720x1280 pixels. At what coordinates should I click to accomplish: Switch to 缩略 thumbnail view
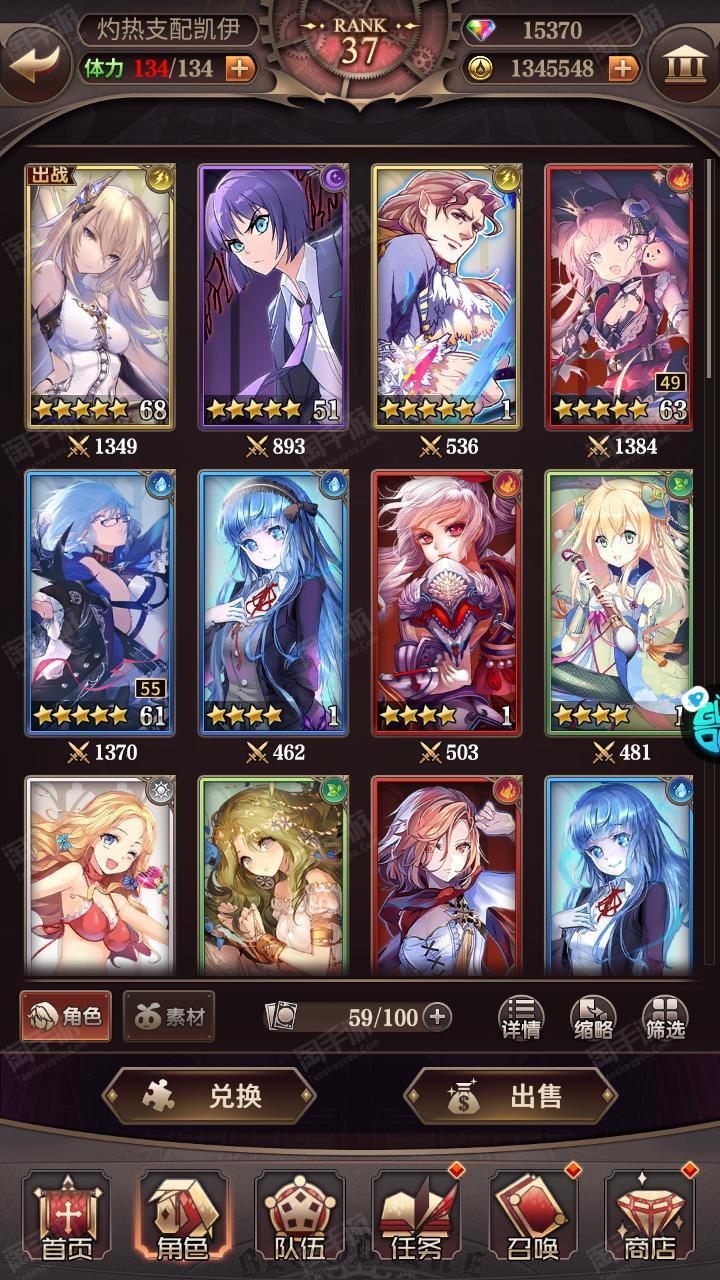click(x=594, y=1018)
